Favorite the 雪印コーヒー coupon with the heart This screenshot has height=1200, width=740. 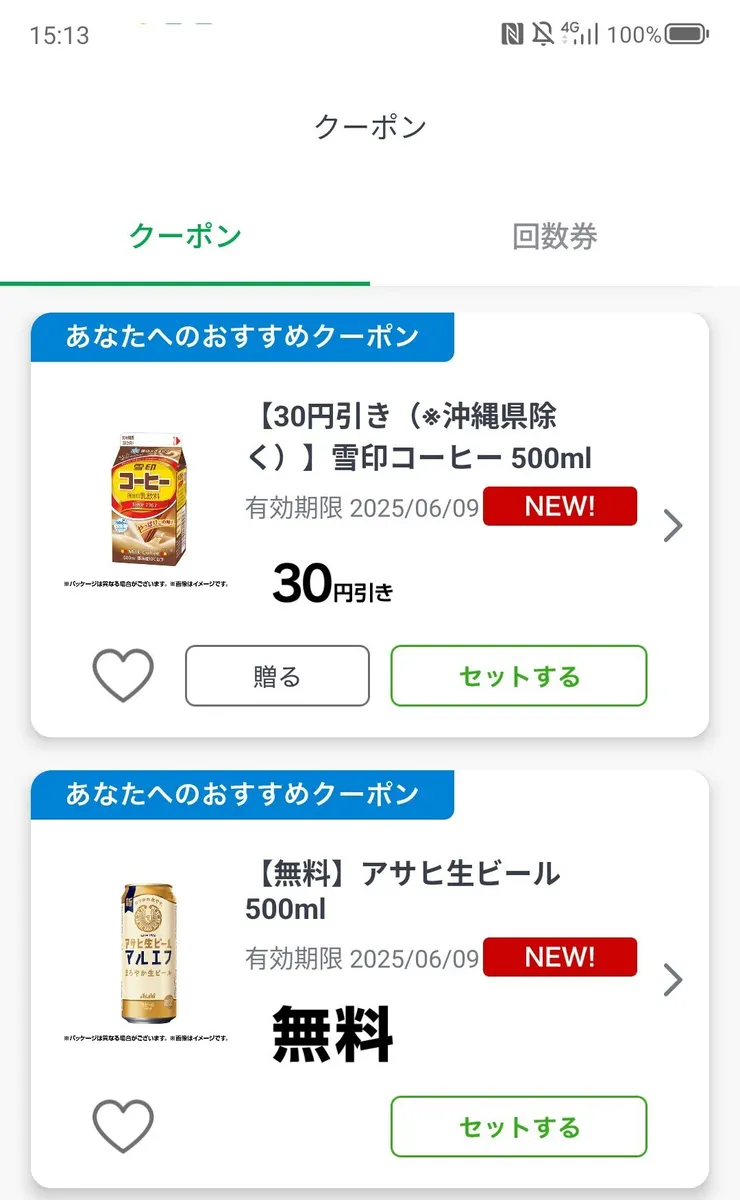tap(123, 675)
